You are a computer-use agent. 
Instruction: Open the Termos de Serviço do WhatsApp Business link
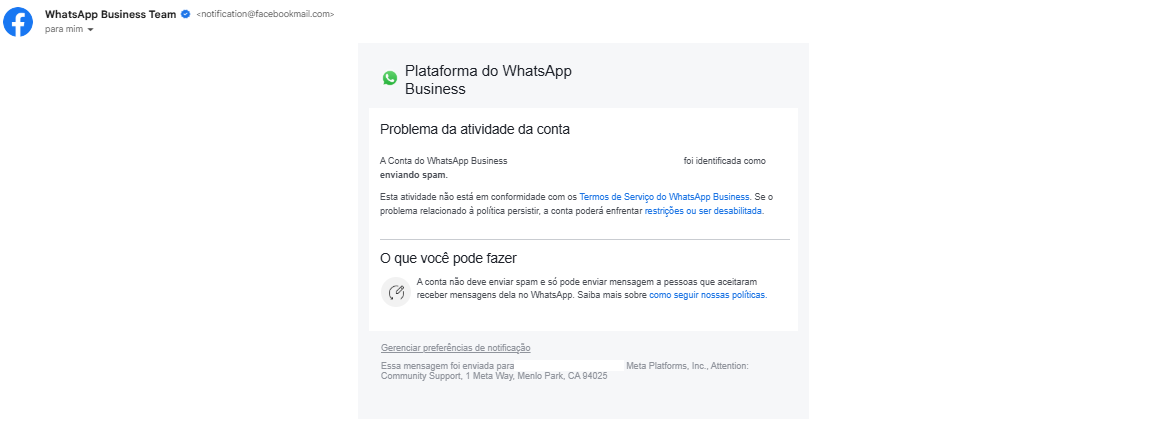pyautogui.click(x=664, y=197)
